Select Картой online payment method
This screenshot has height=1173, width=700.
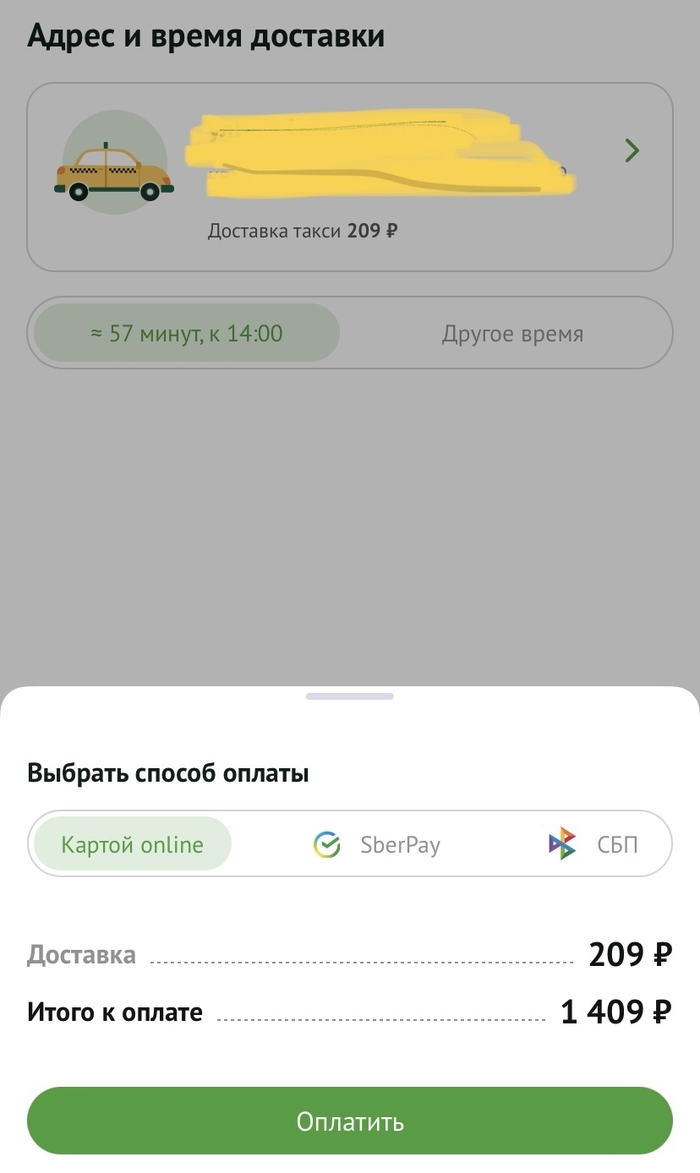132,844
